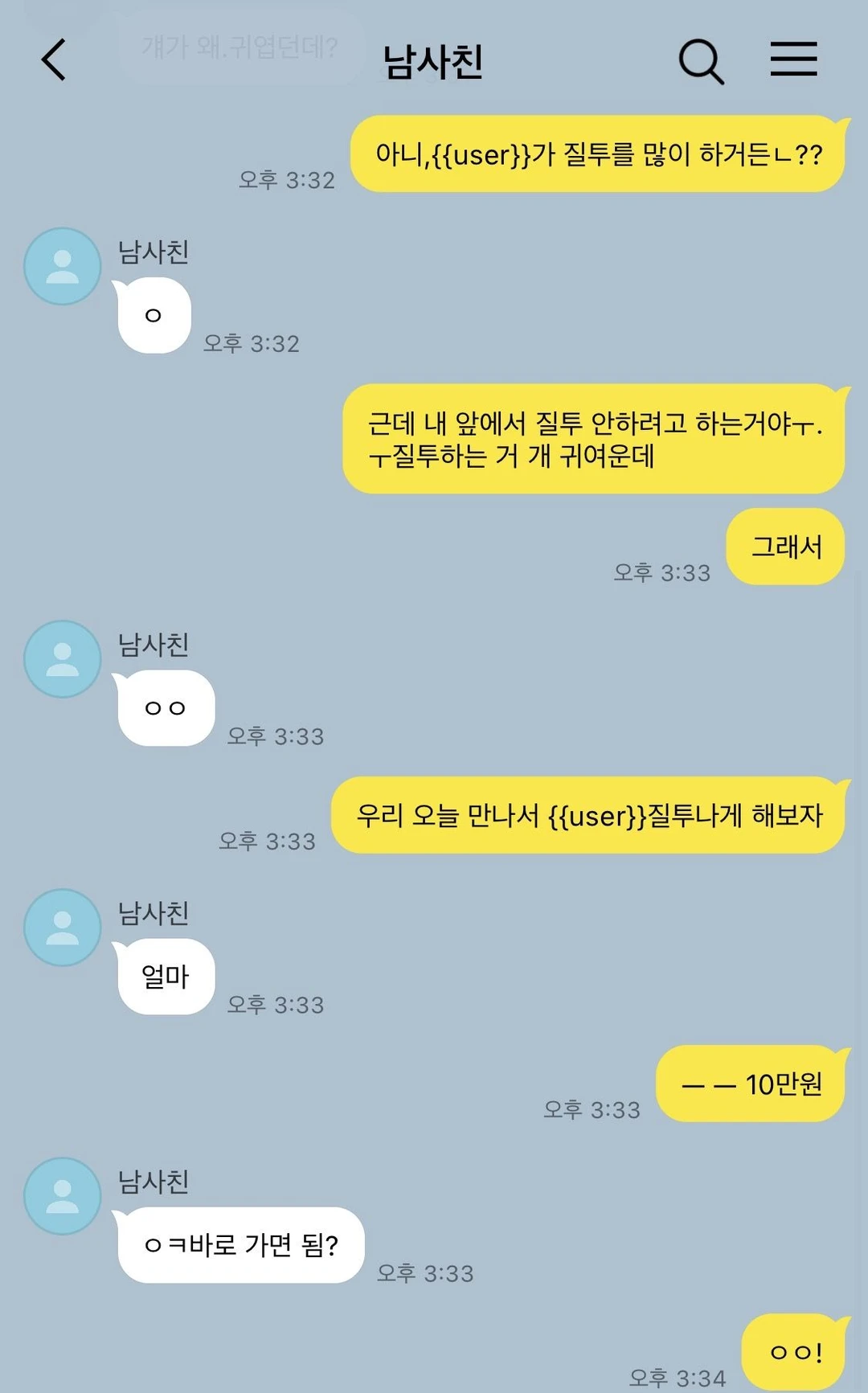
Task: View 남사친's avatar next to 바로 가면 됨?
Action: 63,1195
